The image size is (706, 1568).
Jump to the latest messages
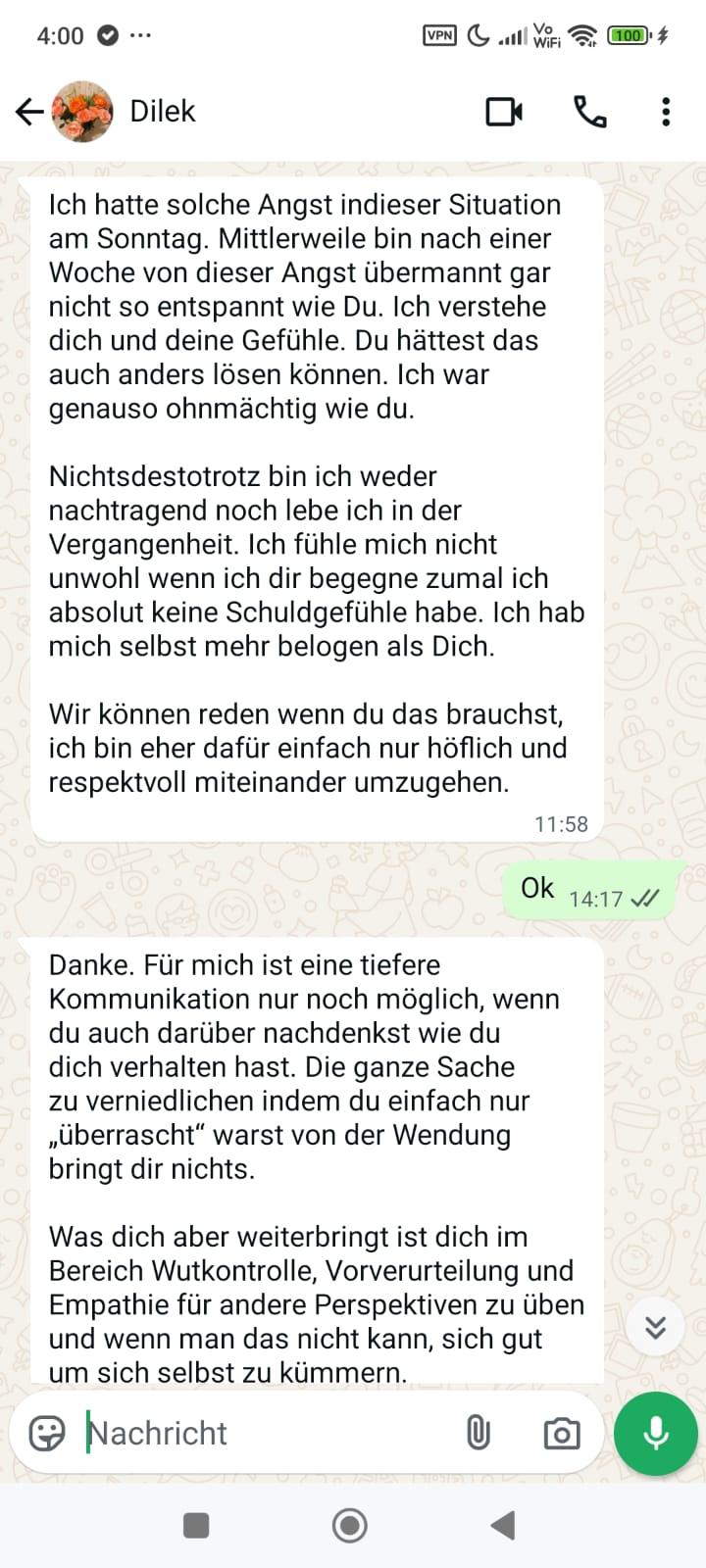coord(655,1327)
